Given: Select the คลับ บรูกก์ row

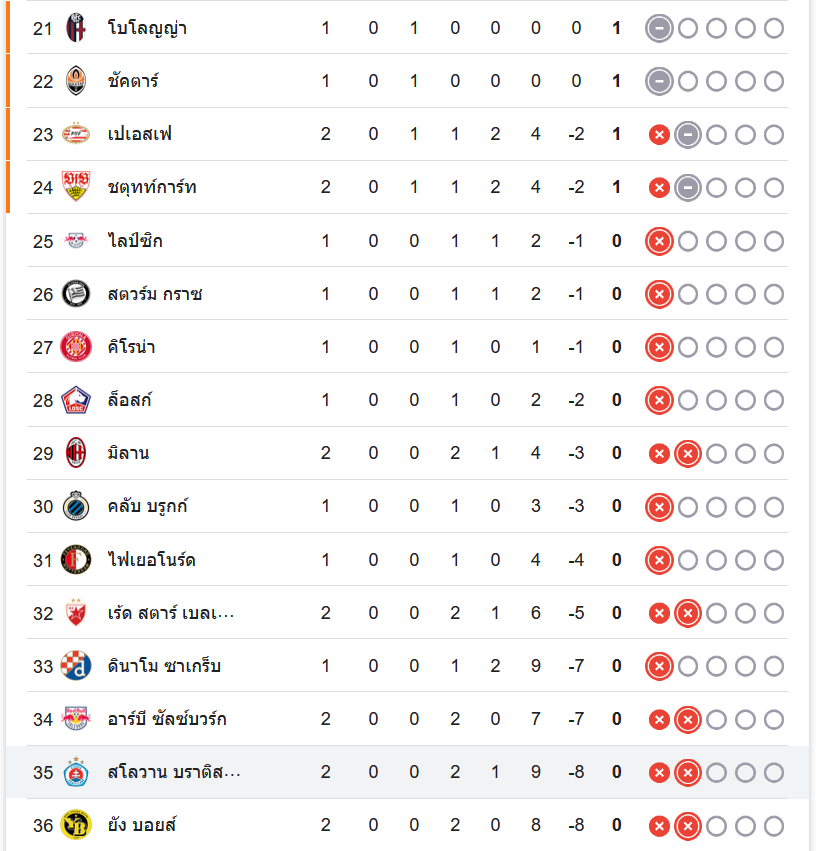Looking at the screenshot, I should [148, 506].
